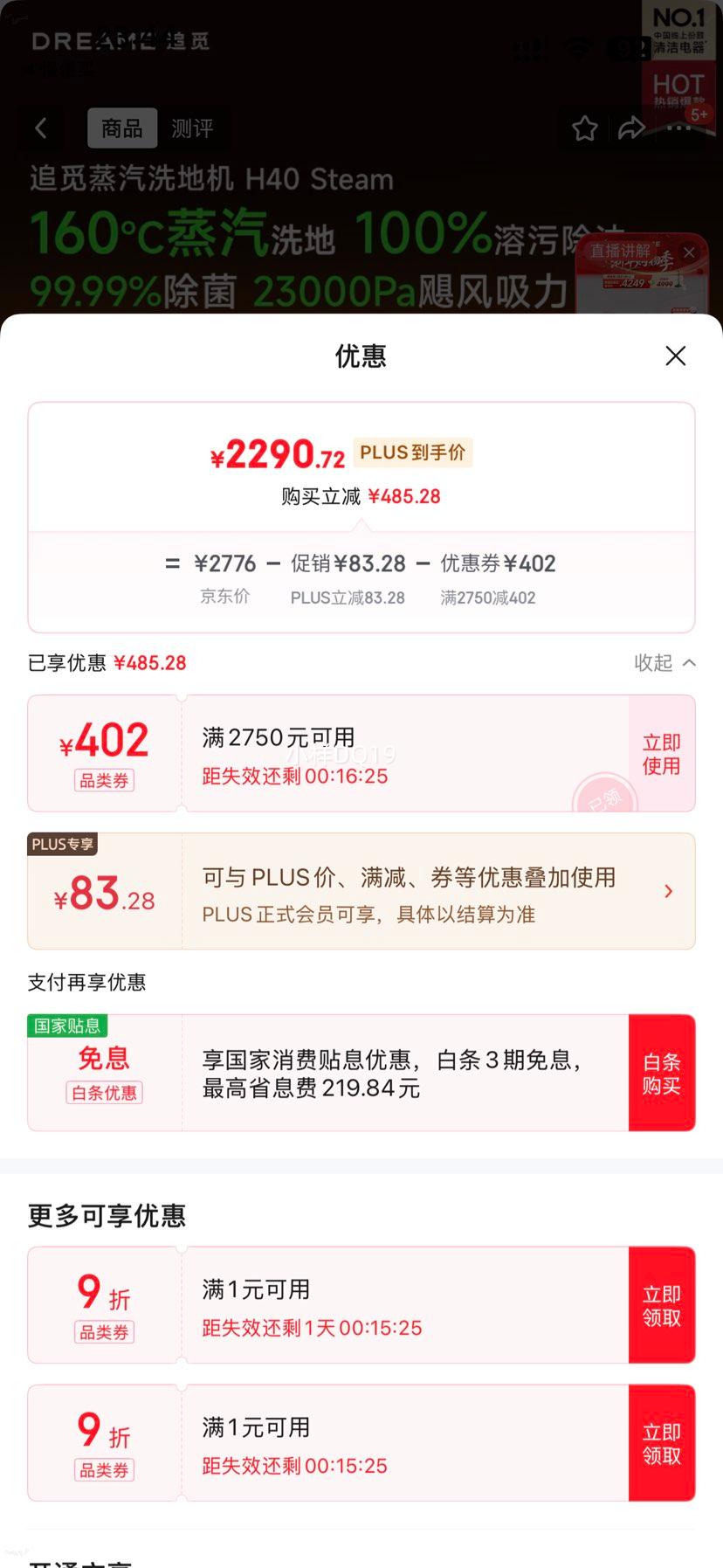The image size is (723, 1568).
Task: Collapse the 已享优惠 section via 收起
Action: (664, 663)
